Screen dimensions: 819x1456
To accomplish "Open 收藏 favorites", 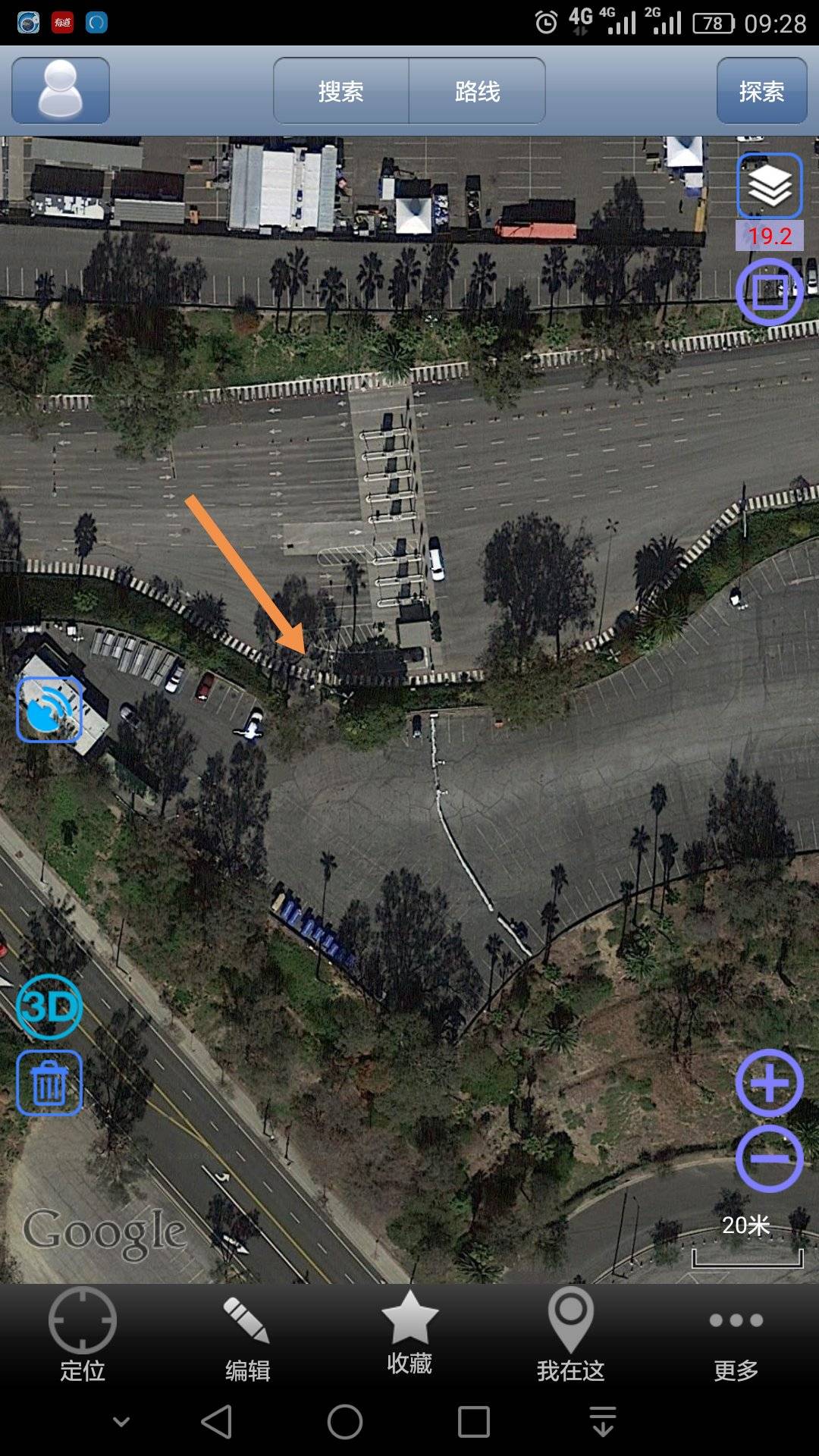I will tap(409, 1332).
